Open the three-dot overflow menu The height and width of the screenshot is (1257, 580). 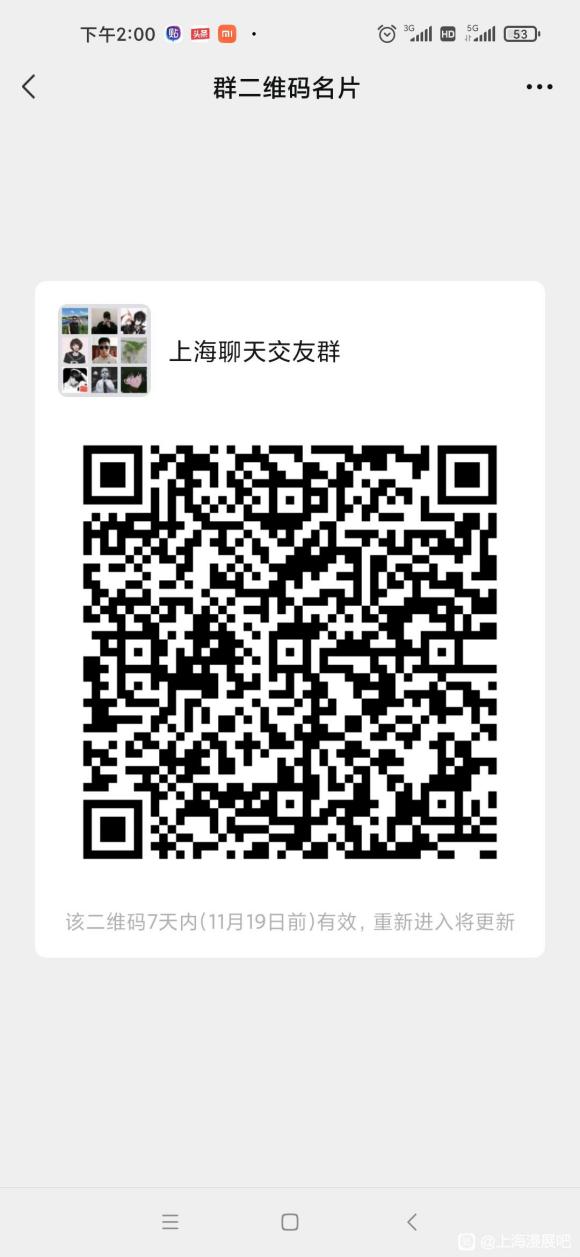tap(539, 87)
